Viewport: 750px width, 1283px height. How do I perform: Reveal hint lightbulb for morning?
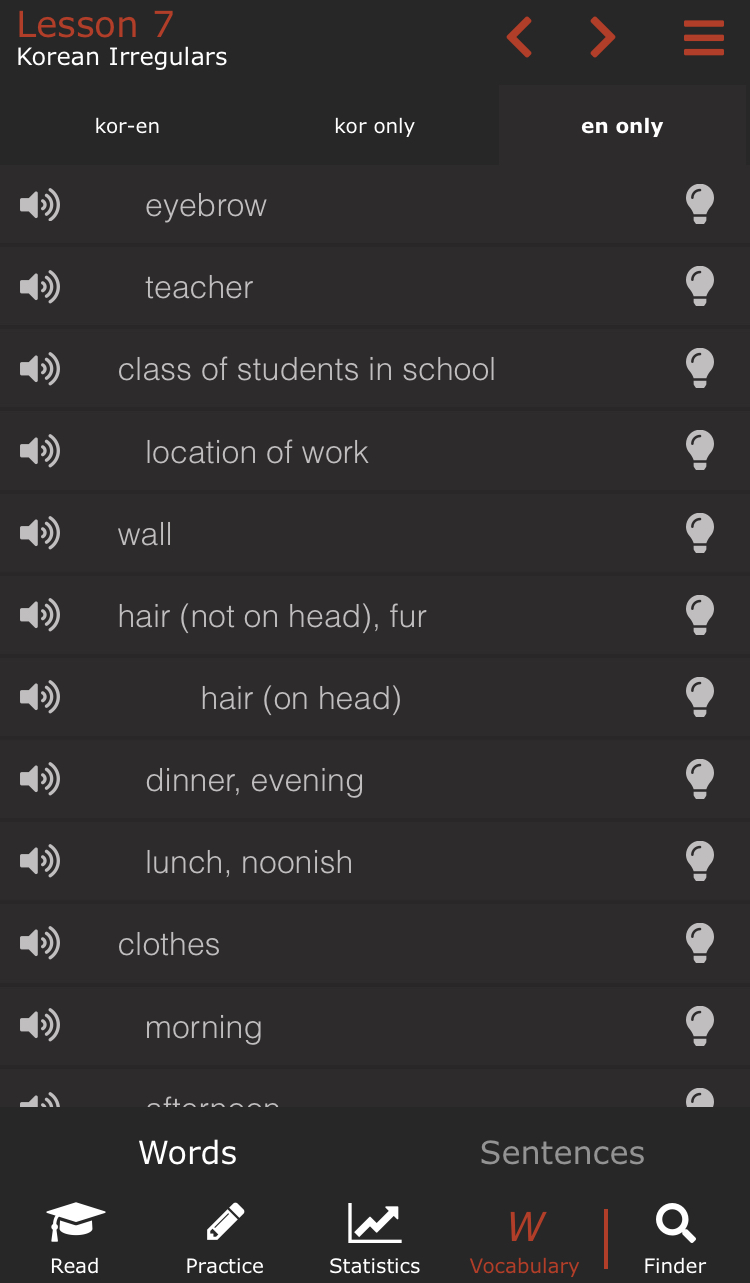click(x=700, y=1026)
